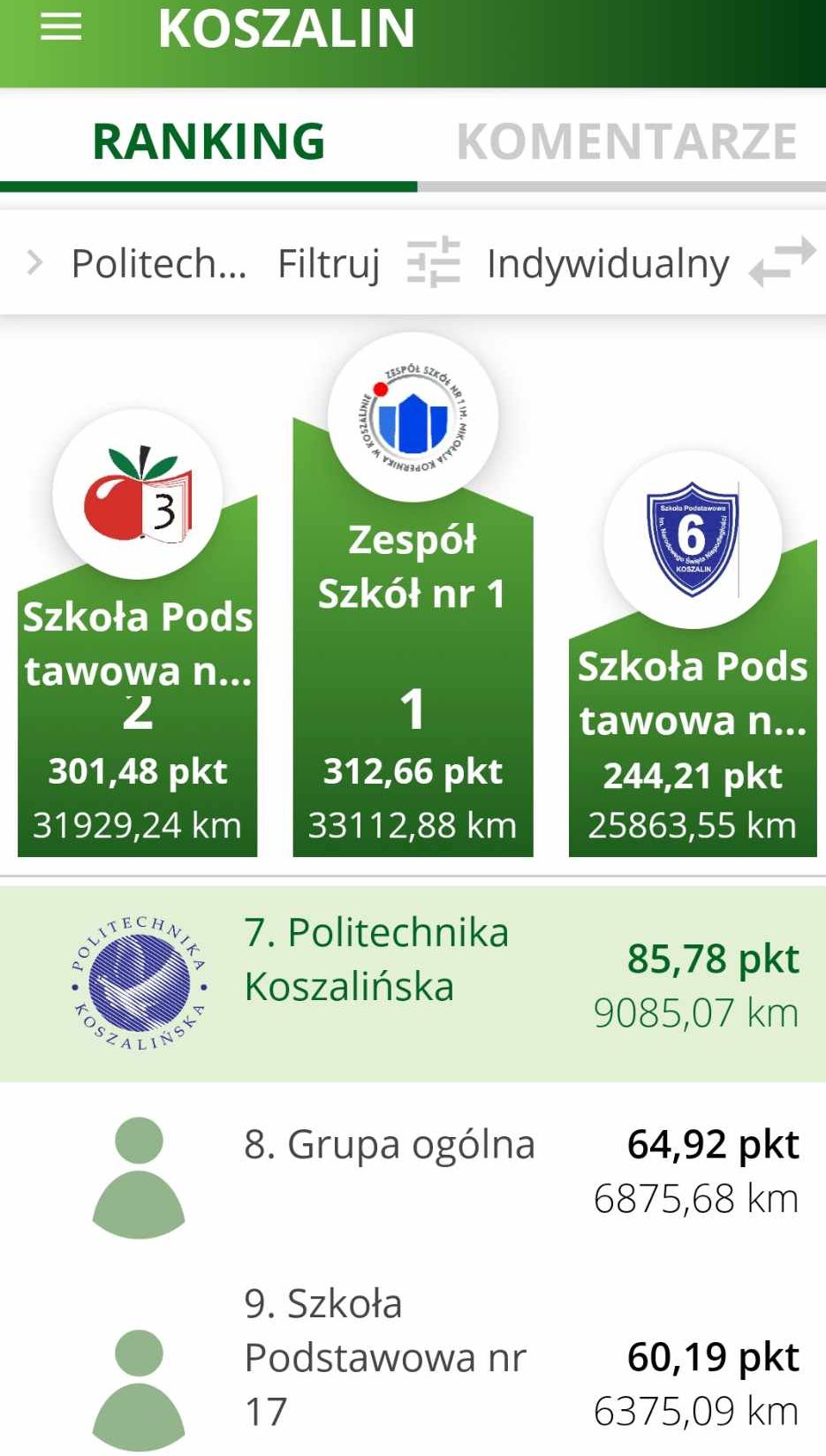826x1456 pixels.
Task: Open Politechnika Koszalińska ranking row
Action: [413, 983]
